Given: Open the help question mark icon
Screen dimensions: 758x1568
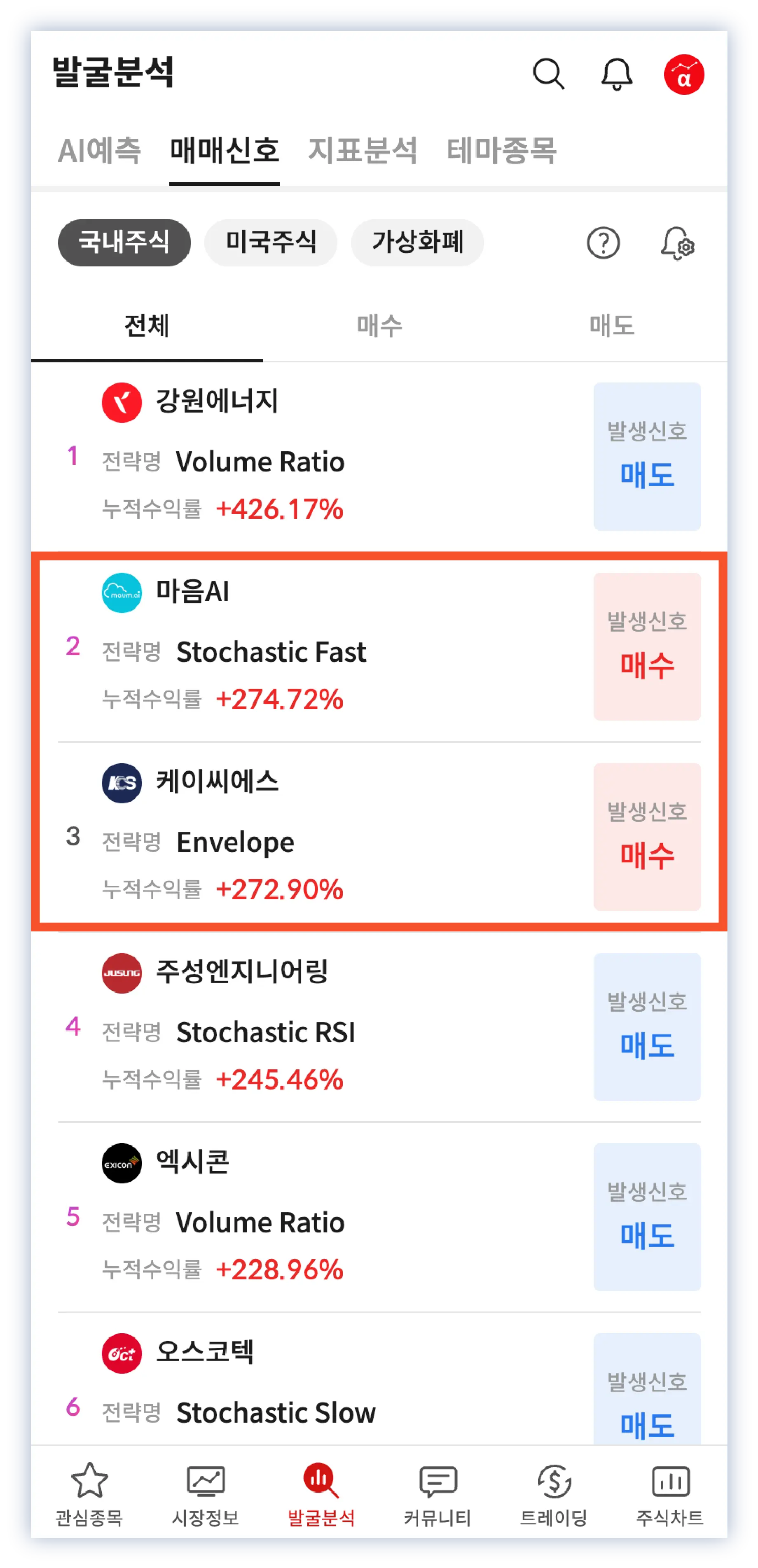Looking at the screenshot, I should click(x=603, y=243).
